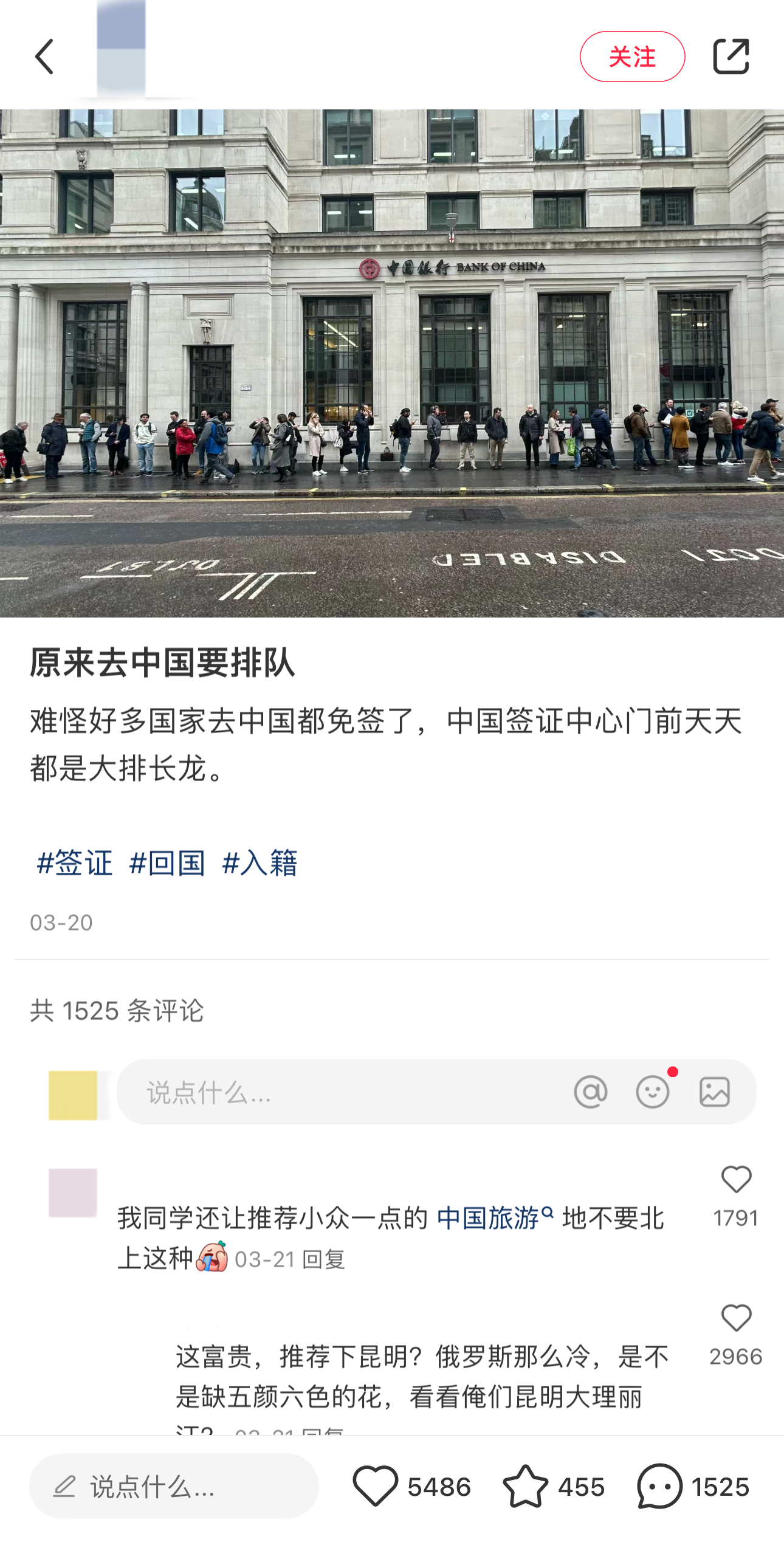The height and width of the screenshot is (1559, 784).
Task: Like the reply with 2966 likes
Action: [x=736, y=1320]
